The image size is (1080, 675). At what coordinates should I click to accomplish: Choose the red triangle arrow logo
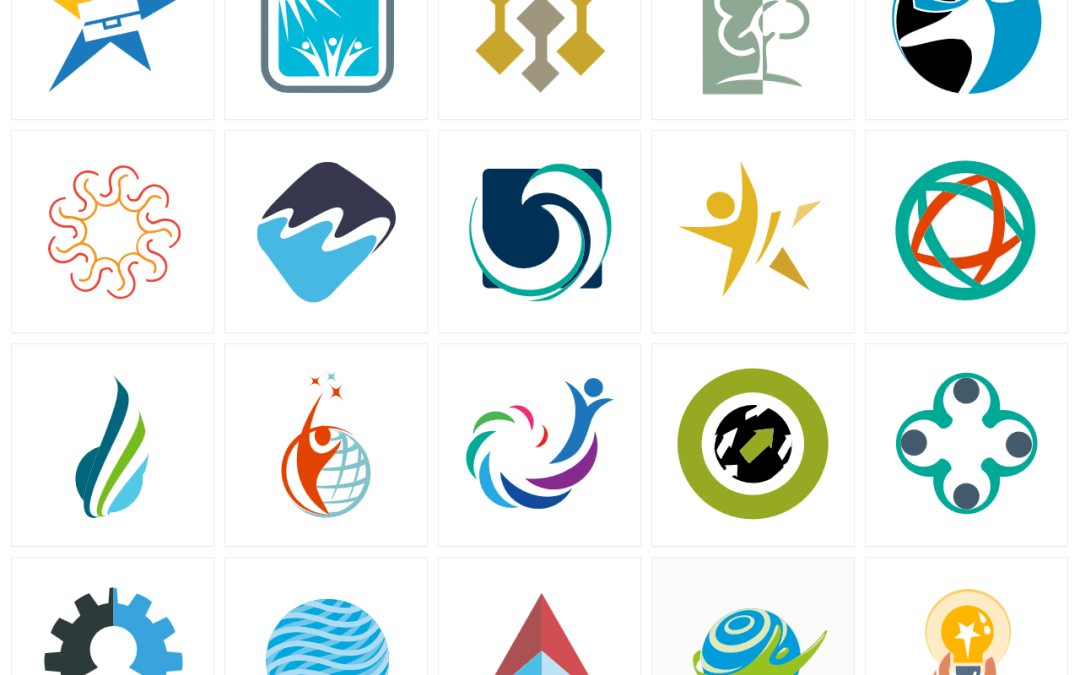pos(540,635)
